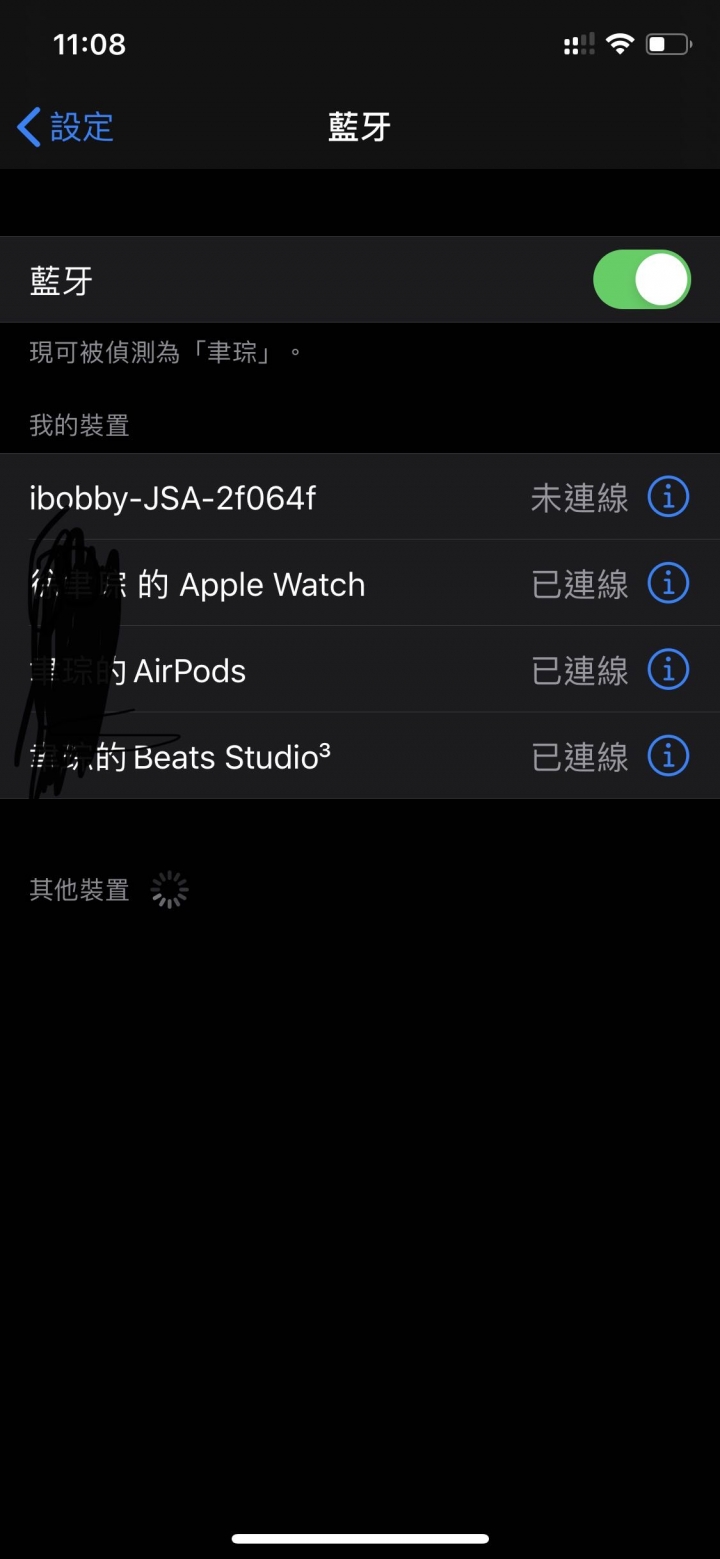Image resolution: width=720 pixels, height=1559 pixels.
Task: Select the ibobby-JSA-2f064f device row
Action: click(x=360, y=497)
